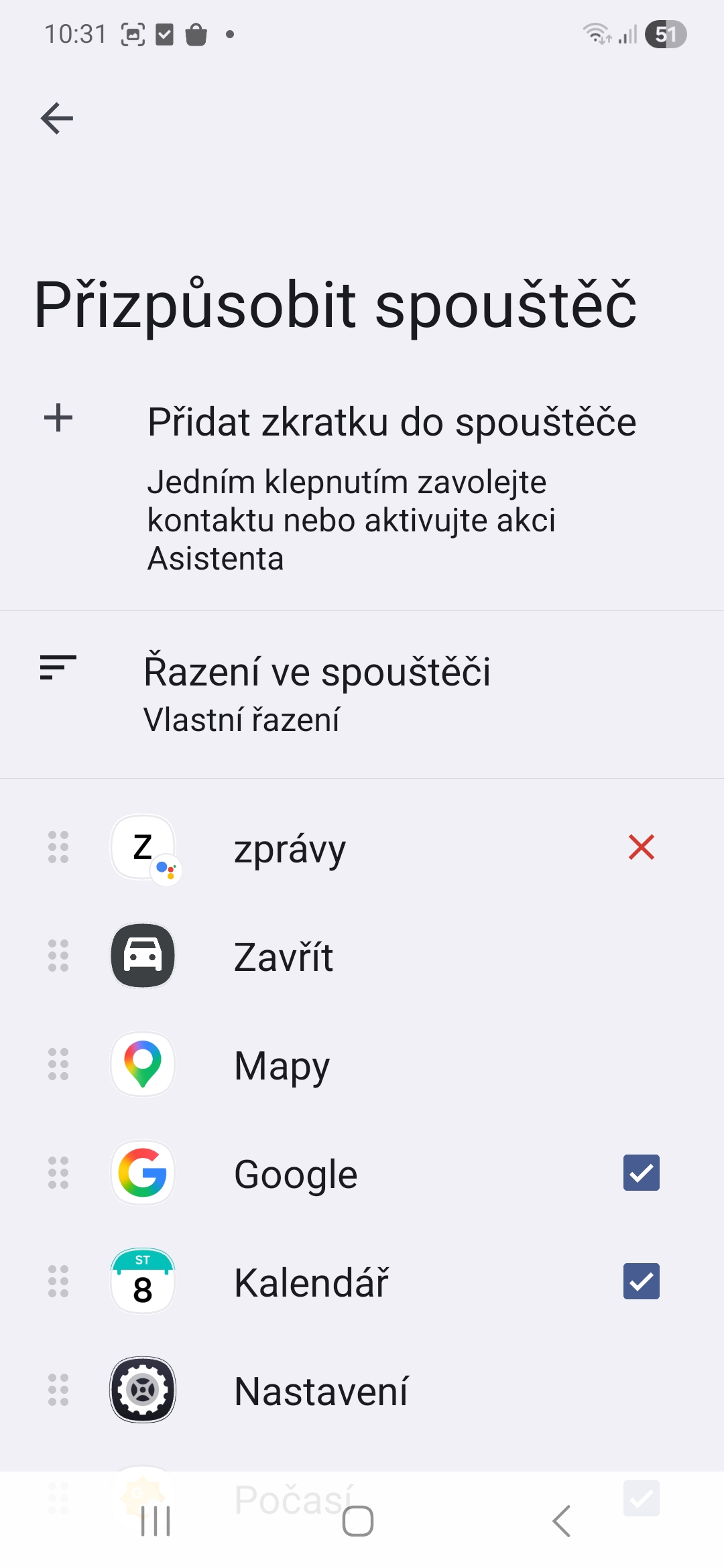Remove the zprávy shortcut with the red X

coord(641,847)
